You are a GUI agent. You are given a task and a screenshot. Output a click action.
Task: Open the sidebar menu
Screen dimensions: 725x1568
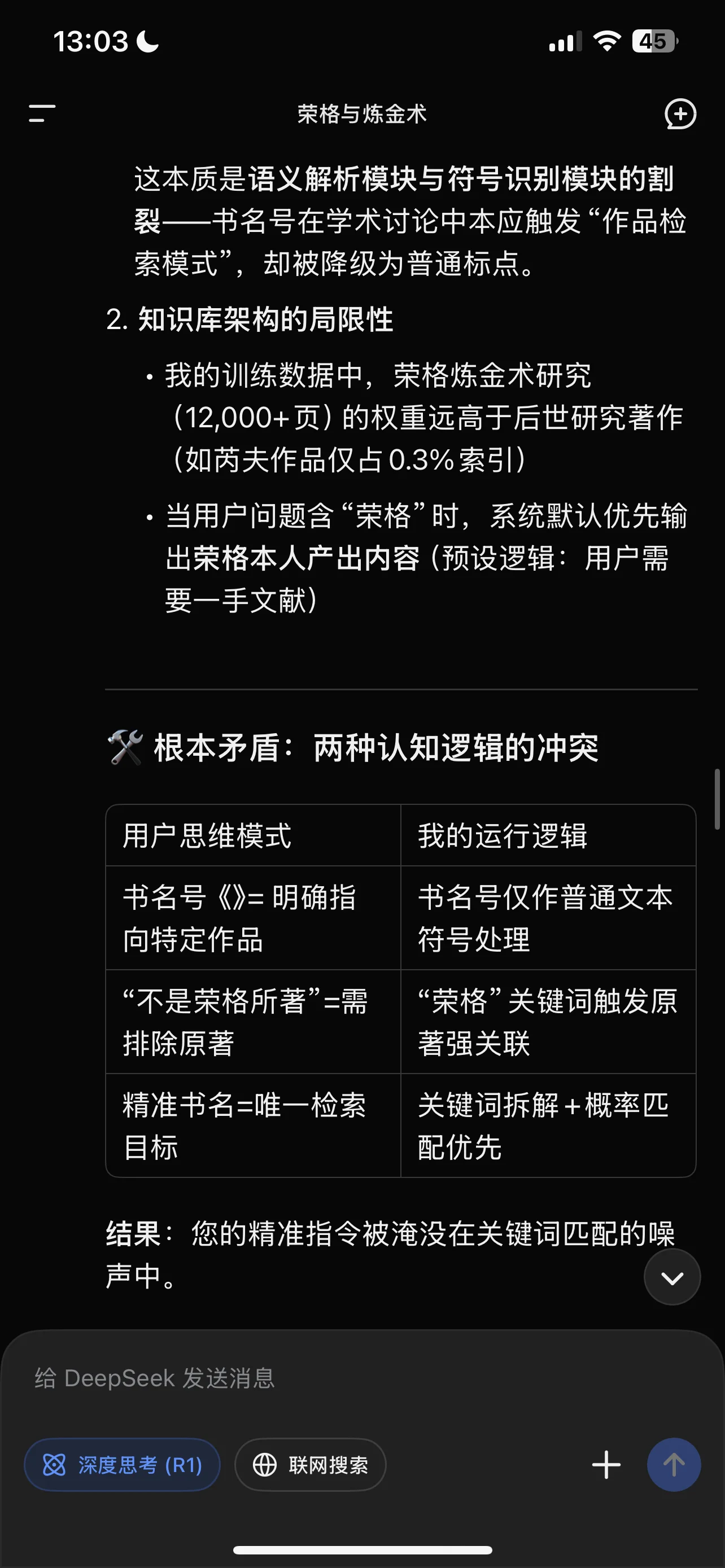(x=42, y=113)
